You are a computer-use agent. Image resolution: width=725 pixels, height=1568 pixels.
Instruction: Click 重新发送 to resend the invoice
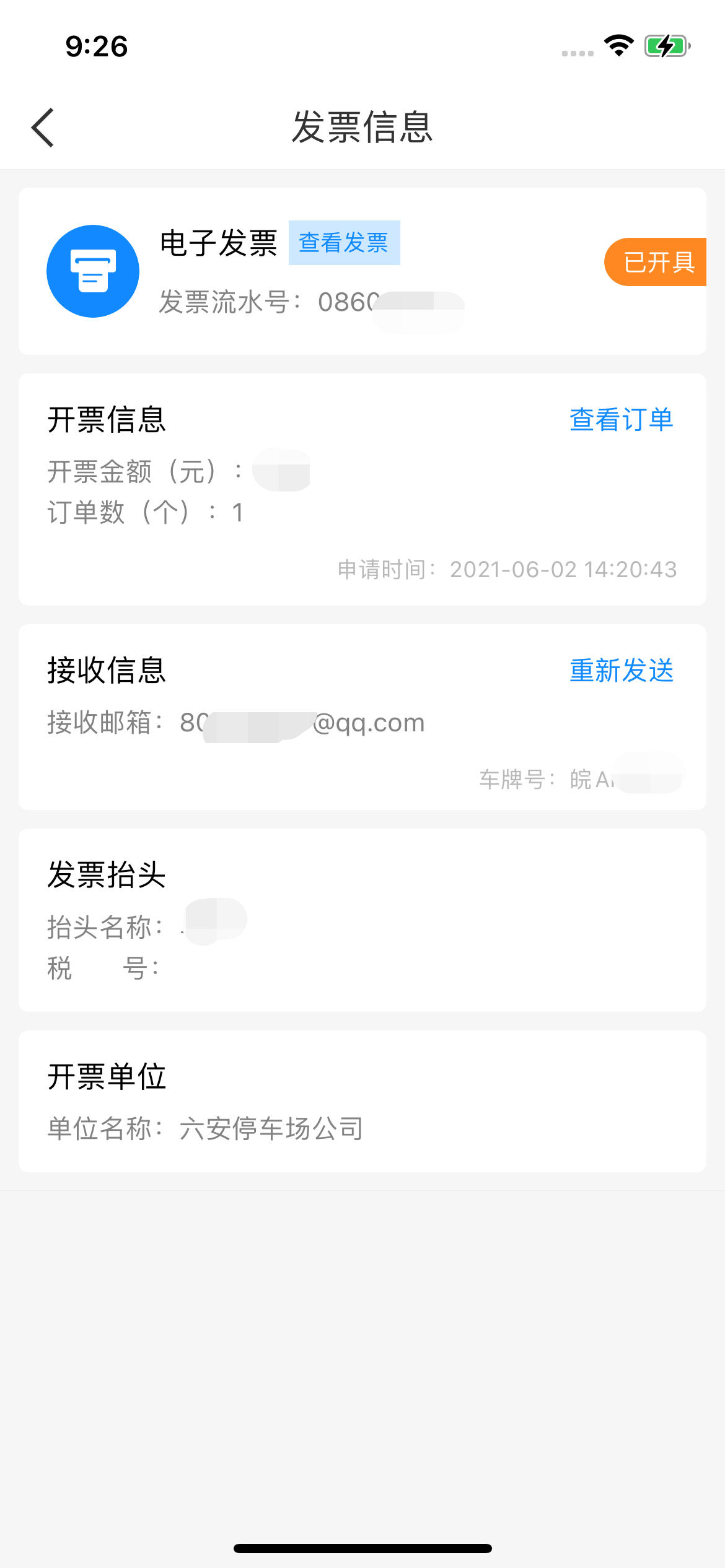(x=622, y=669)
